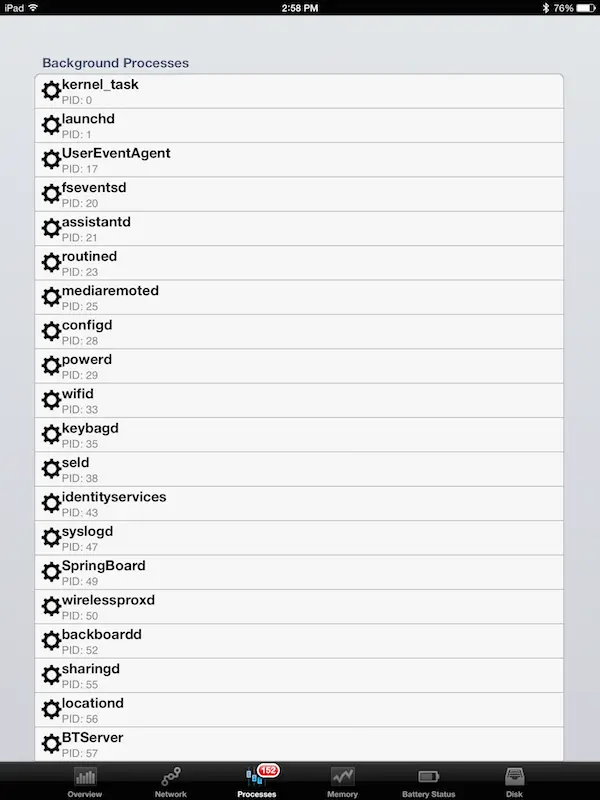Image resolution: width=600 pixels, height=800 pixels.
Task: Go to the Battery Status tab
Action: (x=428, y=781)
